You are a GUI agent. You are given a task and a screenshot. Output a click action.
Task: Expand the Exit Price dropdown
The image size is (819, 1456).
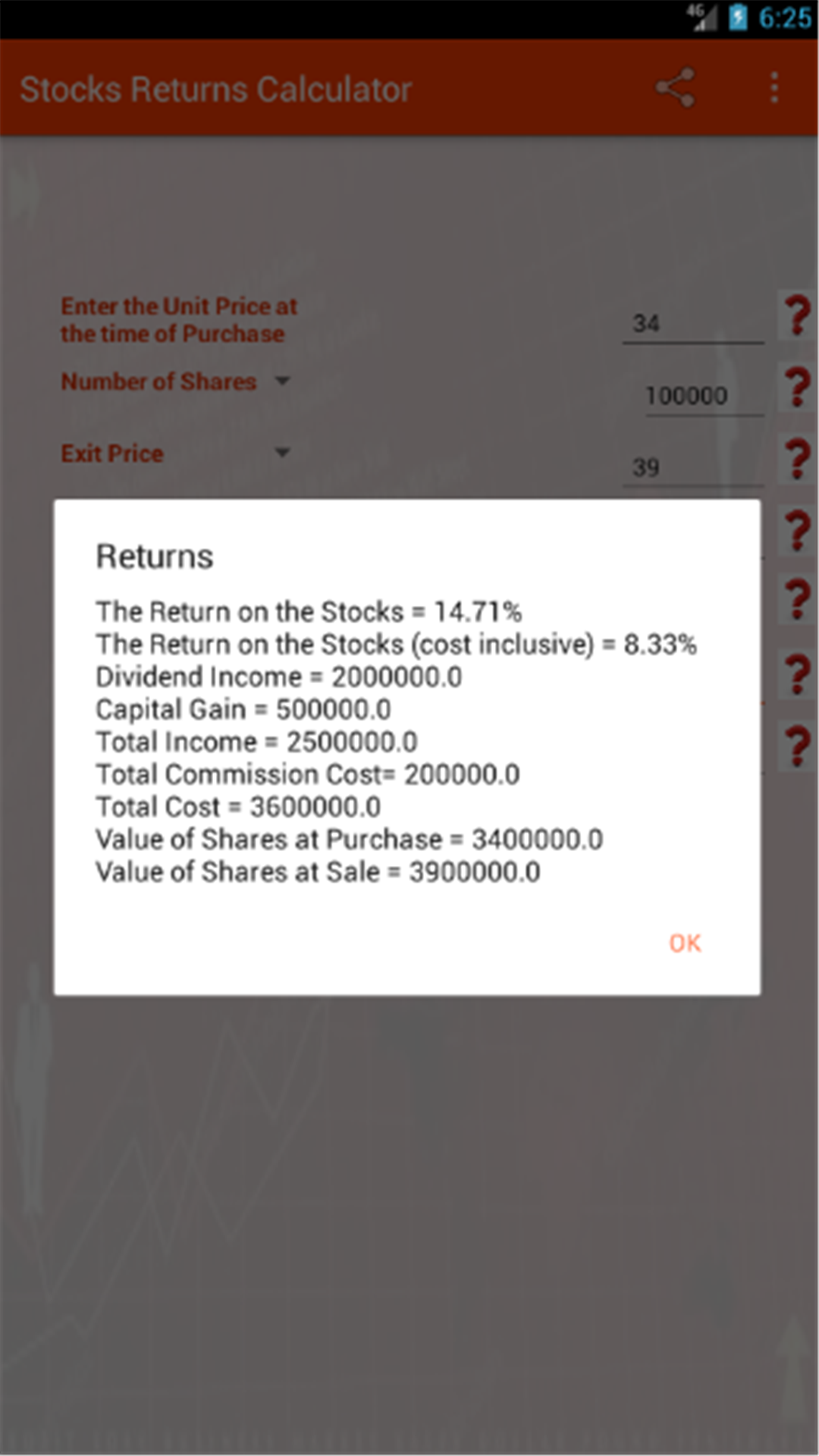[x=282, y=452]
